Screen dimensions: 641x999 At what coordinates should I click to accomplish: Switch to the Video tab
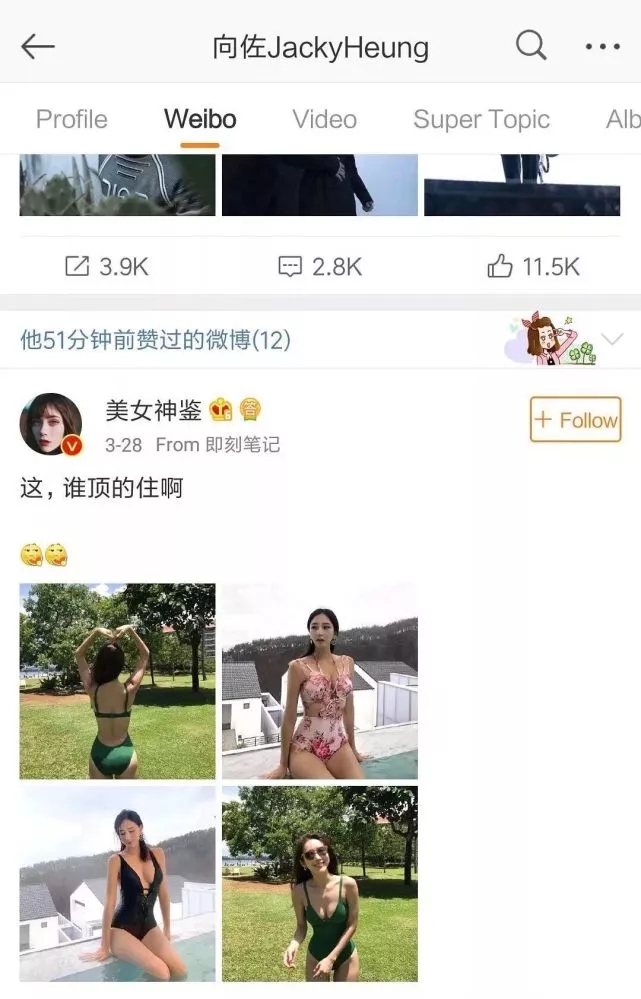[324, 119]
